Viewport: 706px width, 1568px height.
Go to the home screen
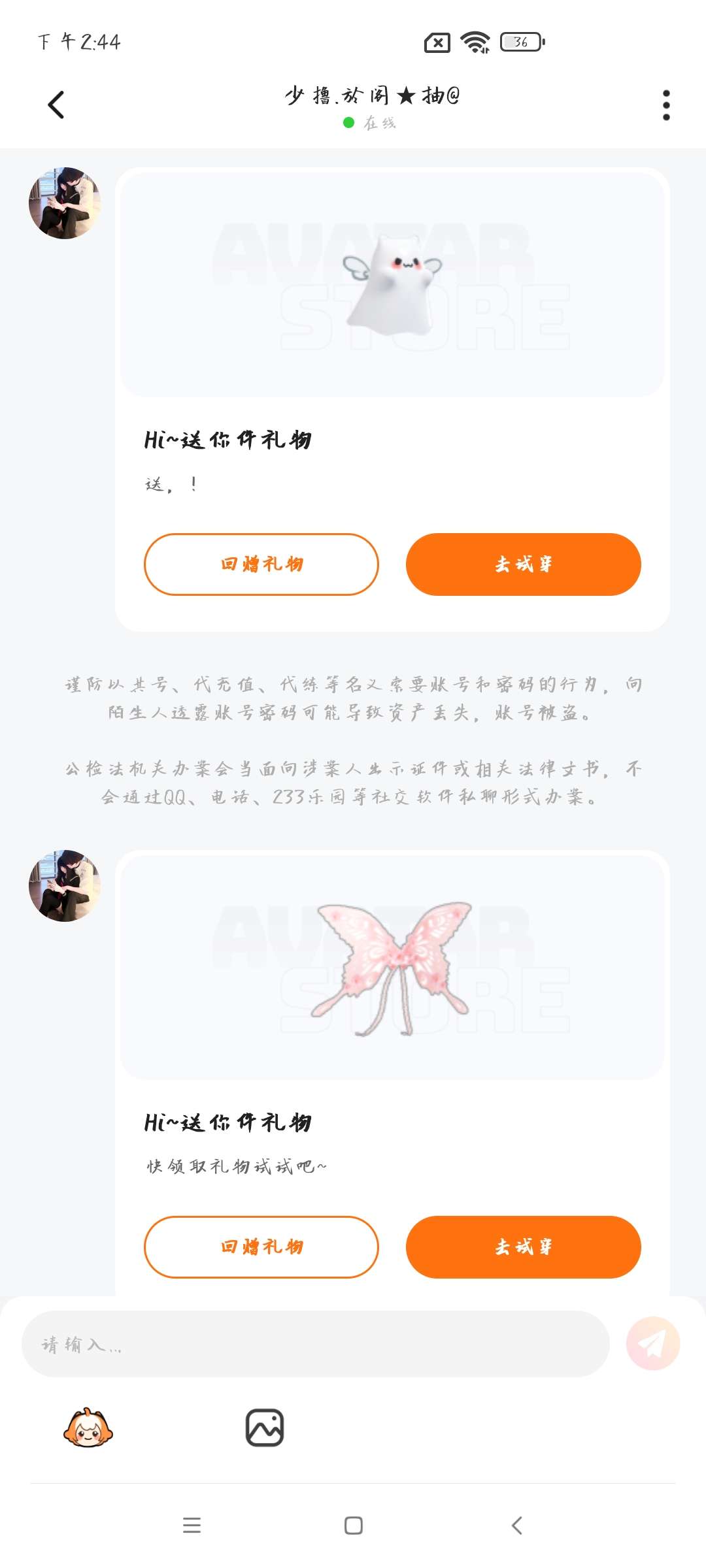click(354, 1526)
